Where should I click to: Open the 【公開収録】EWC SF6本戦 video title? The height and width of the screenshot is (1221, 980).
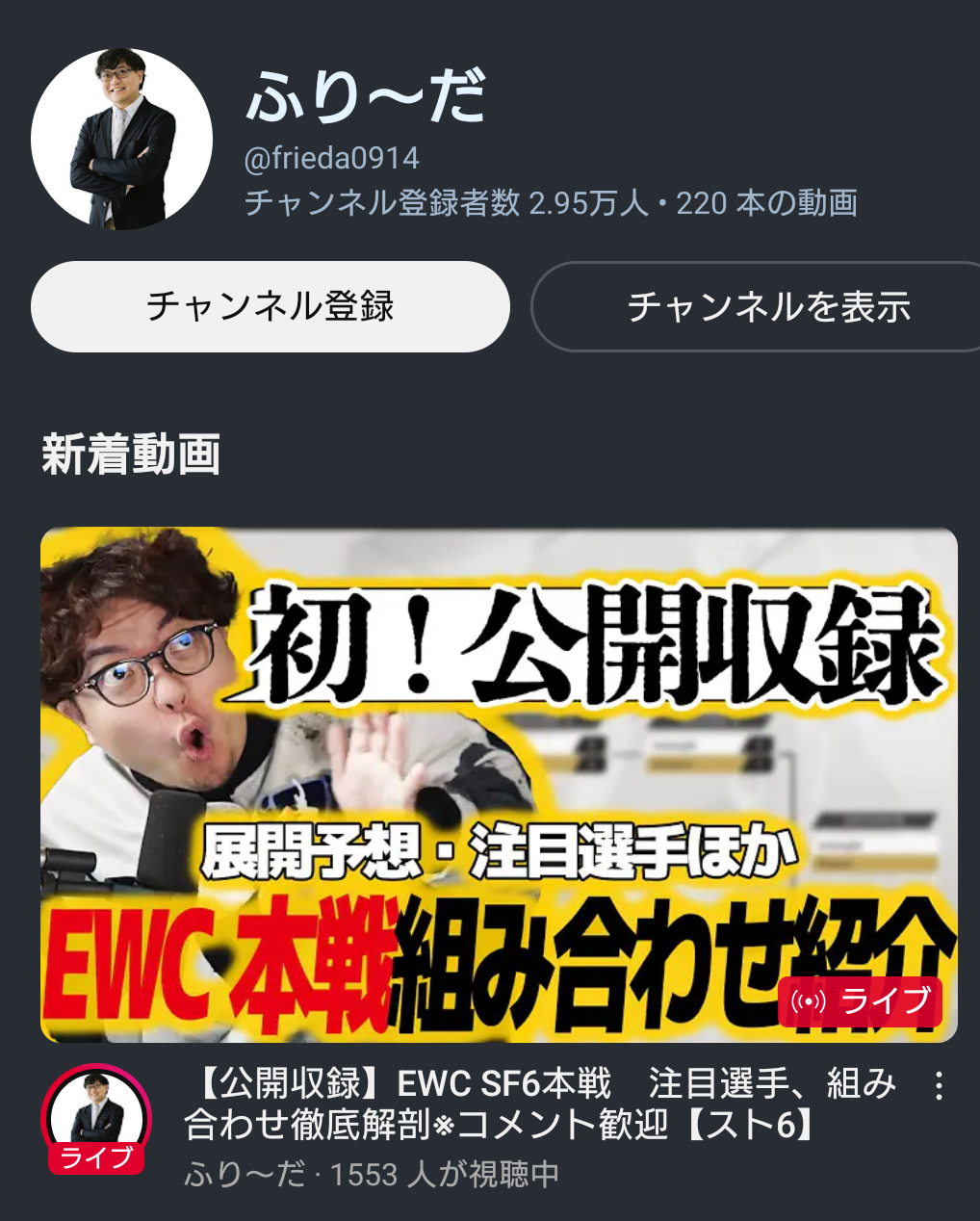click(x=539, y=1104)
